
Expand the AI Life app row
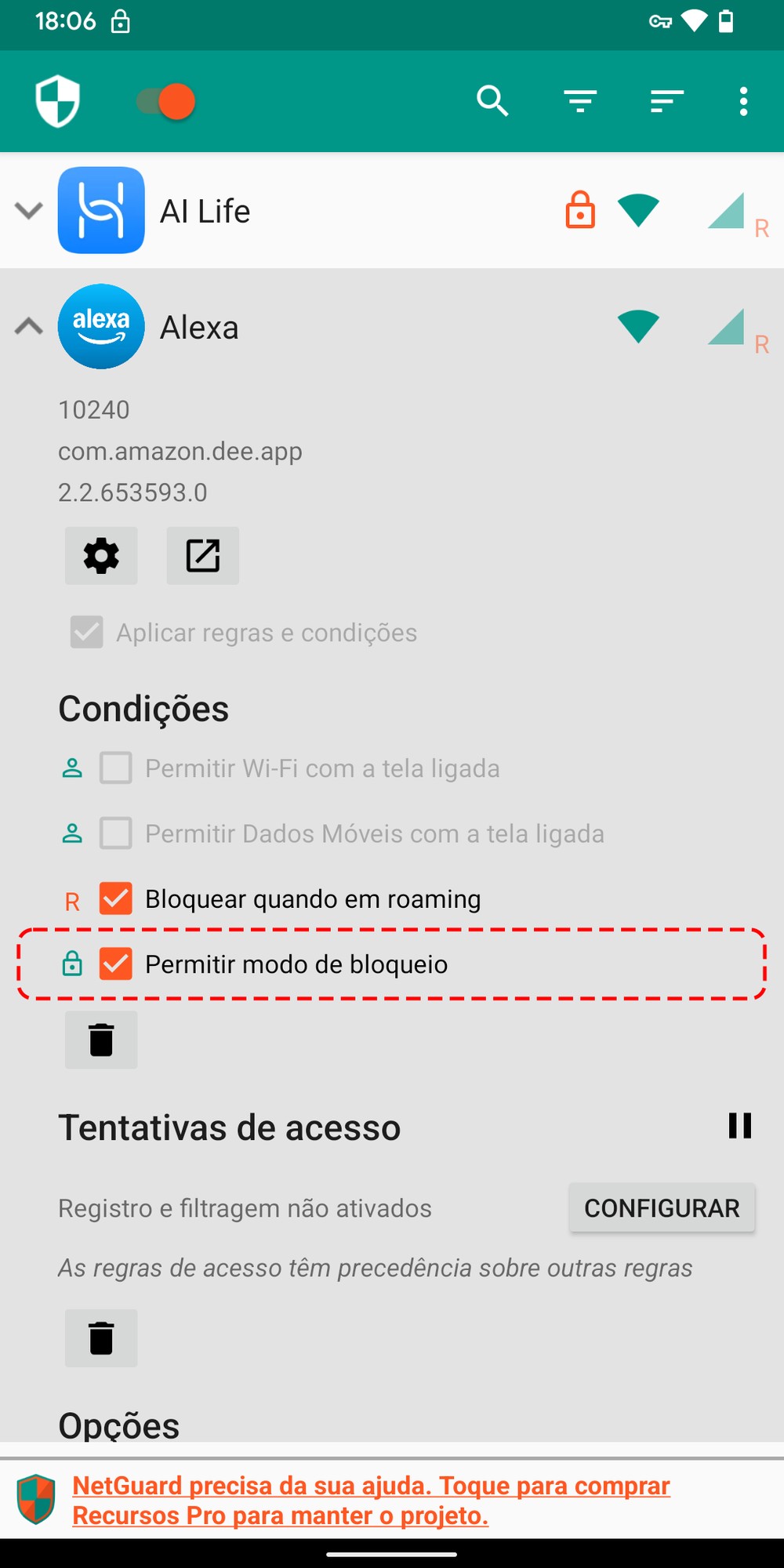click(29, 211)
